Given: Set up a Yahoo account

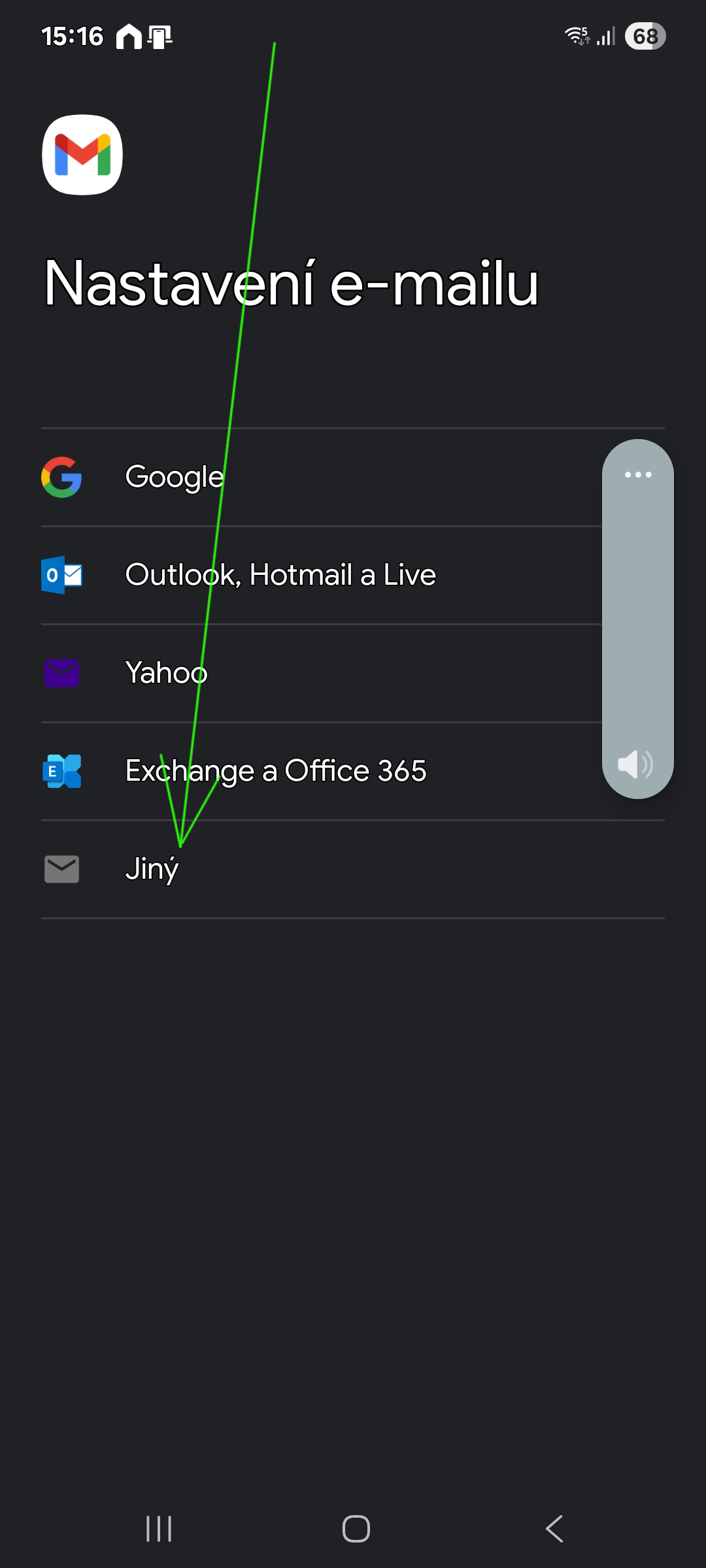Looking at the screenshot, I should (166, 673).
